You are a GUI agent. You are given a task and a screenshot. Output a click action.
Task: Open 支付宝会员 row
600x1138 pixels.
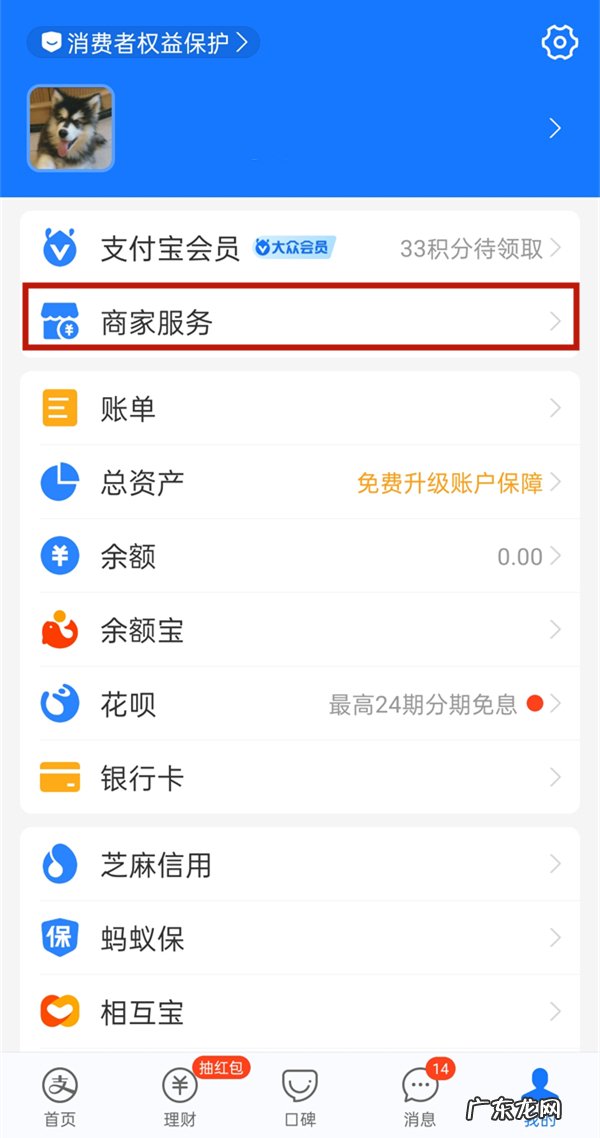click(x=300, y=248)
